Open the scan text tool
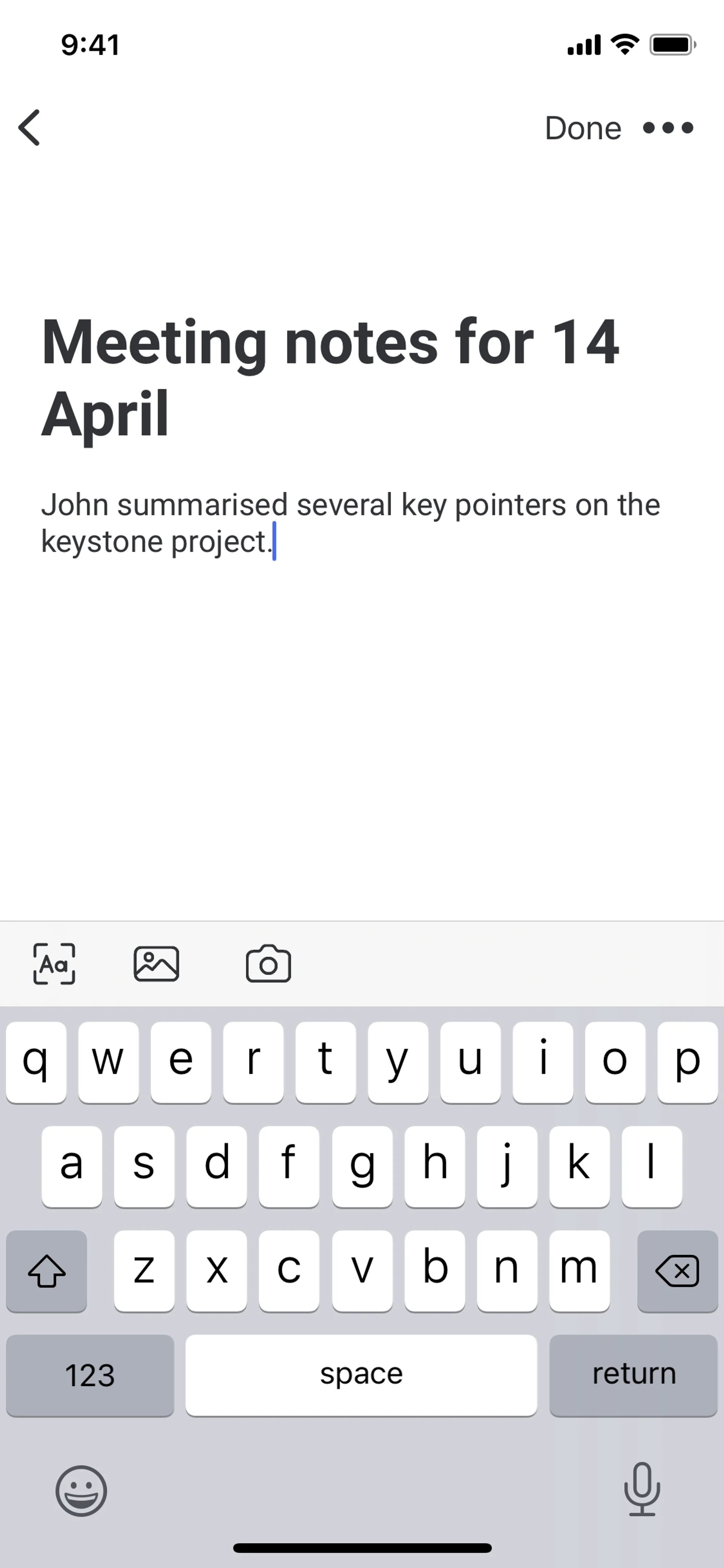724x1568 pixels. click(54, 964)
